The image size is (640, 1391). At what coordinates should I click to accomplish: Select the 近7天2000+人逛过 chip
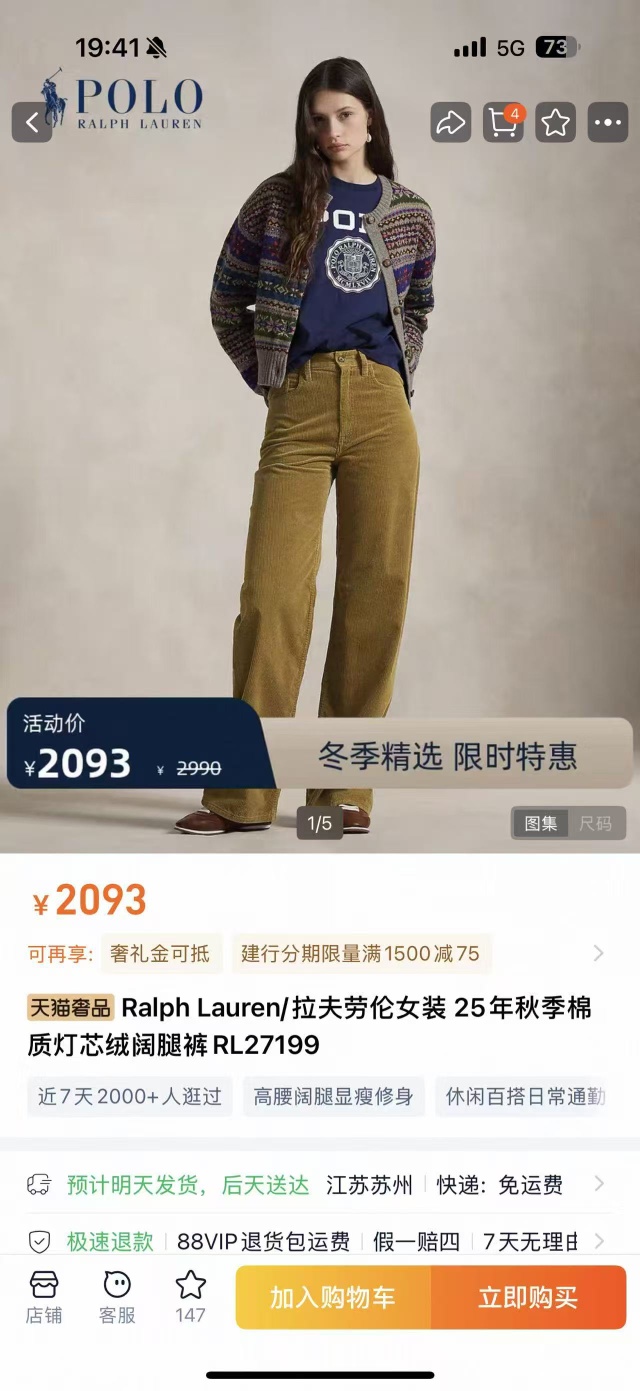pos(130,1096)
